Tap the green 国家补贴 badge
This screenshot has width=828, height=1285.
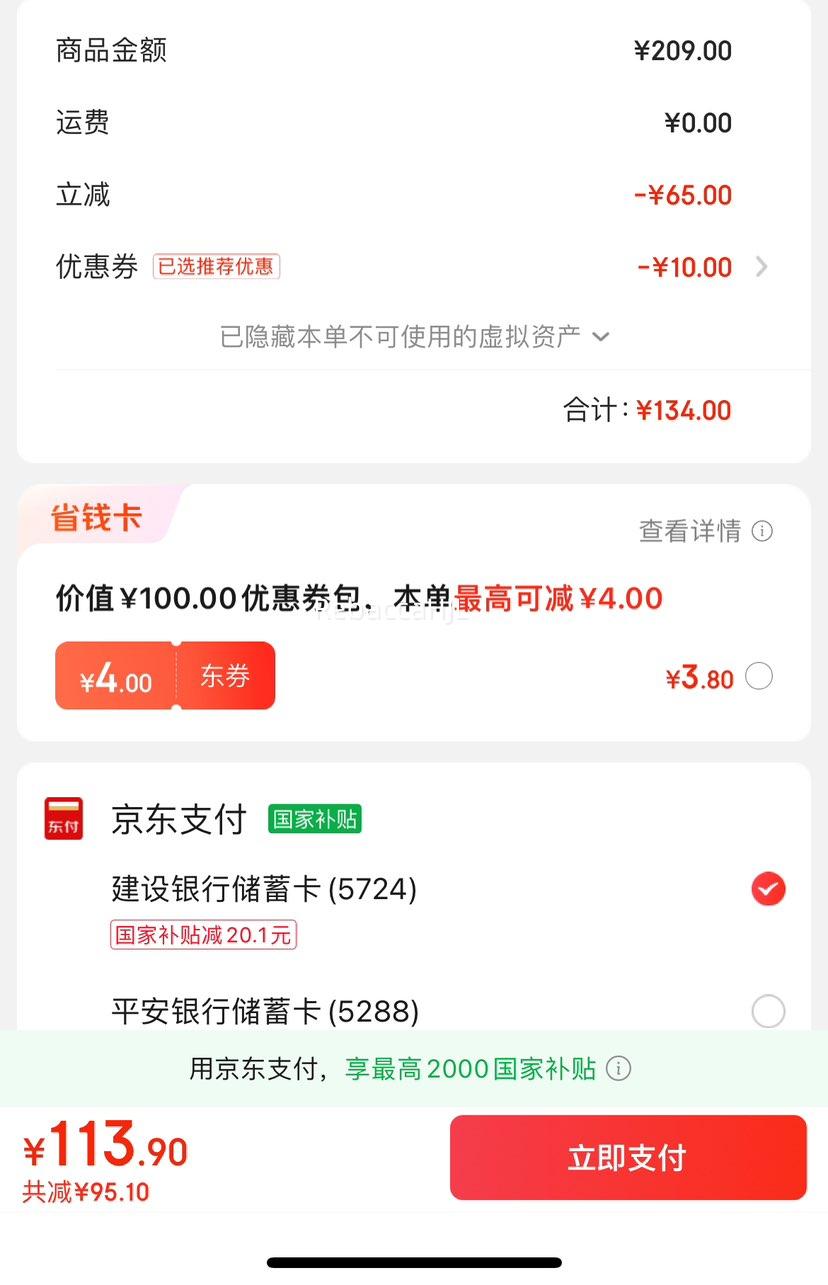coord(318,818)
